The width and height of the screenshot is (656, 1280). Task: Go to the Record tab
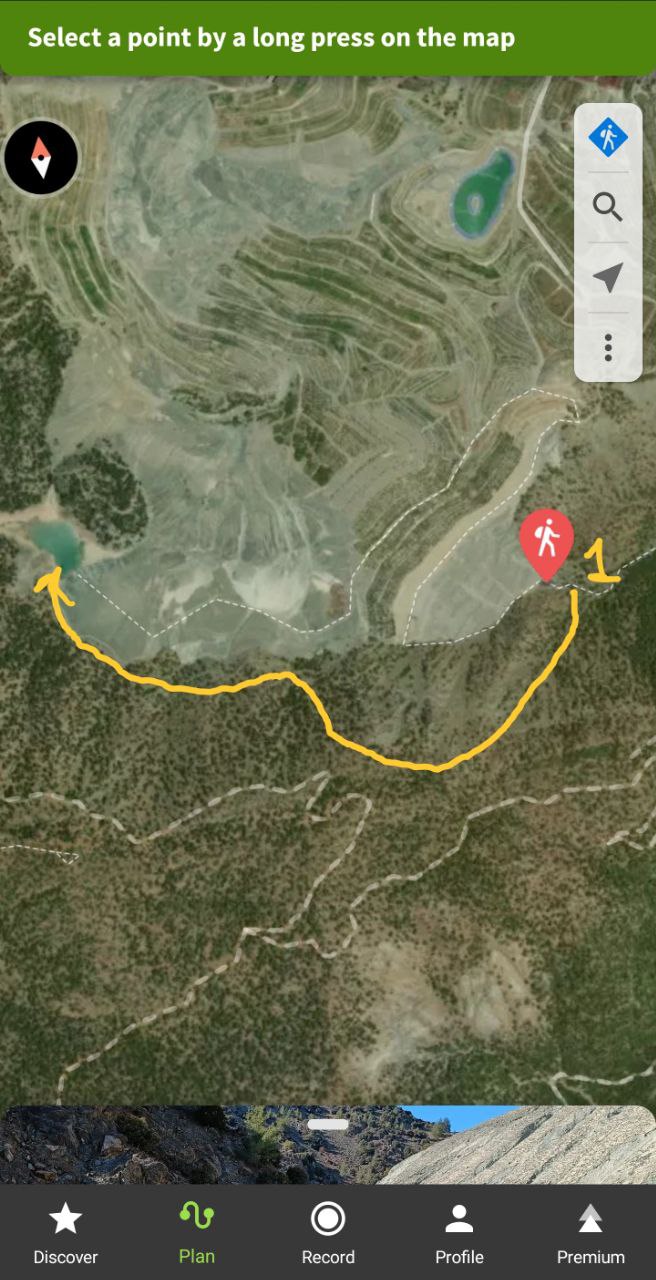[x=328, y=1232]
